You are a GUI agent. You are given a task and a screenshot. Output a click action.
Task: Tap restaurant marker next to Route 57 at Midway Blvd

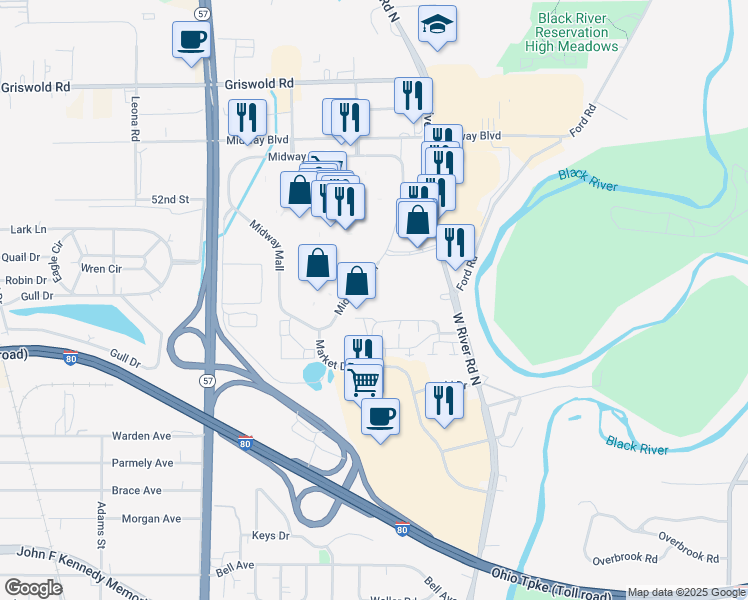tap(246, 118)
